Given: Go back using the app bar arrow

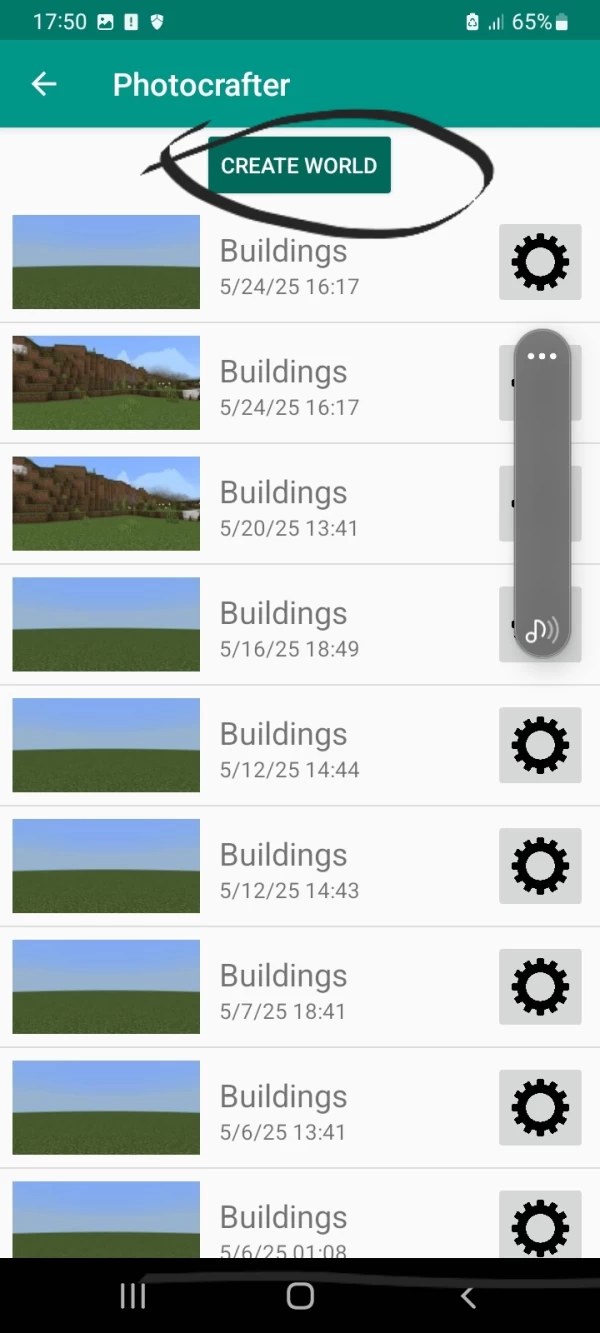Looking at the screenshot, I should click(44, 84).
